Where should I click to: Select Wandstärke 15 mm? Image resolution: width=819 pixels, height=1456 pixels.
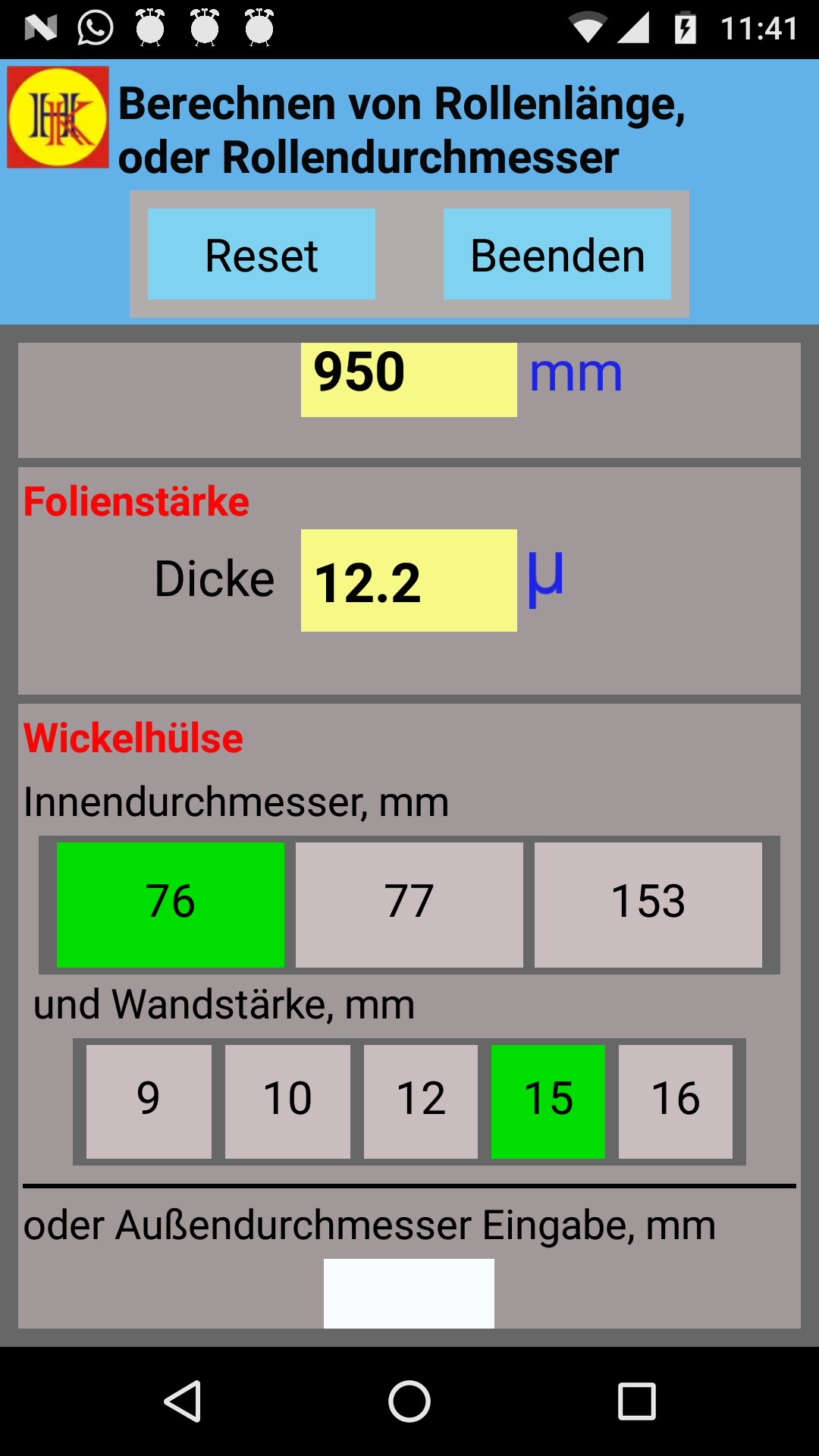tap(548, 1101)
